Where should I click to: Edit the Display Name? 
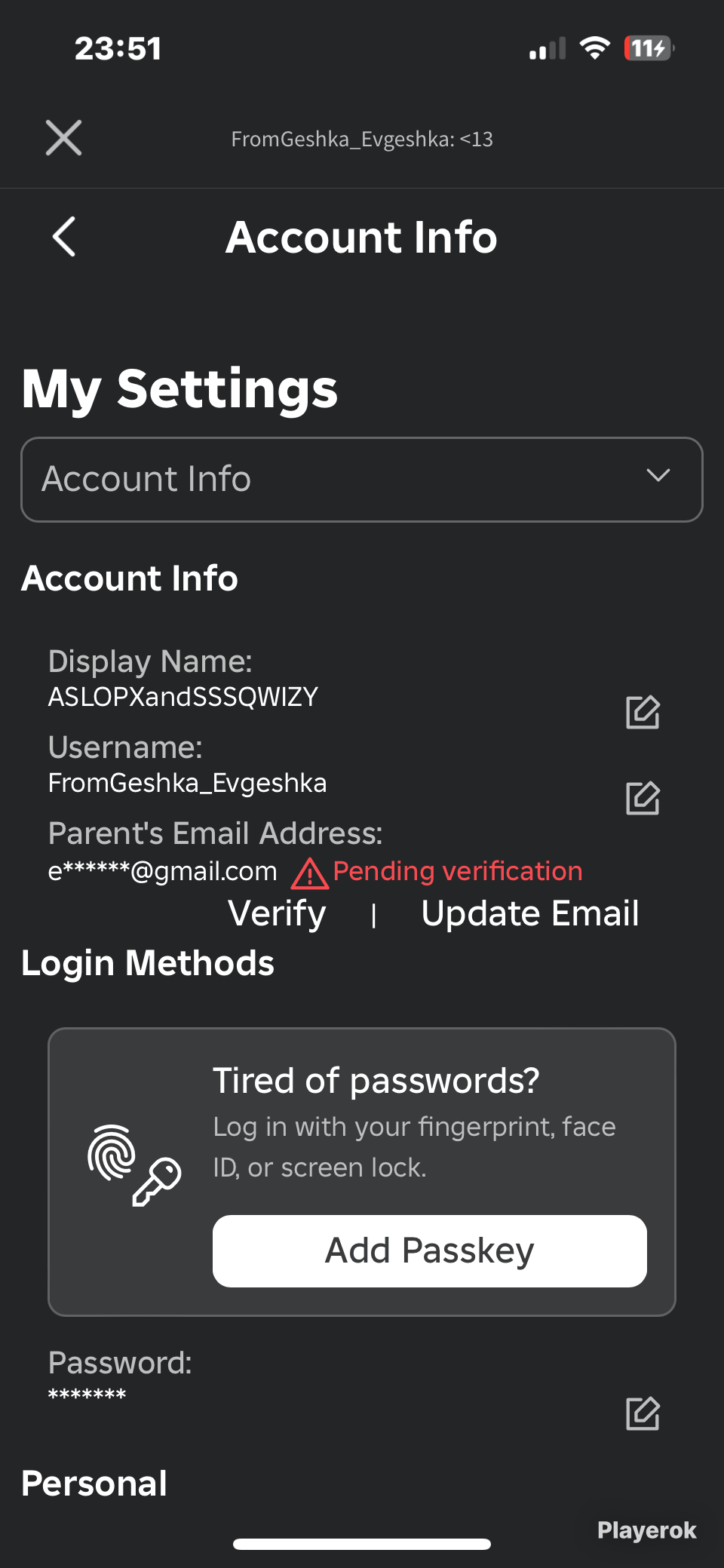tap(643, 713)
